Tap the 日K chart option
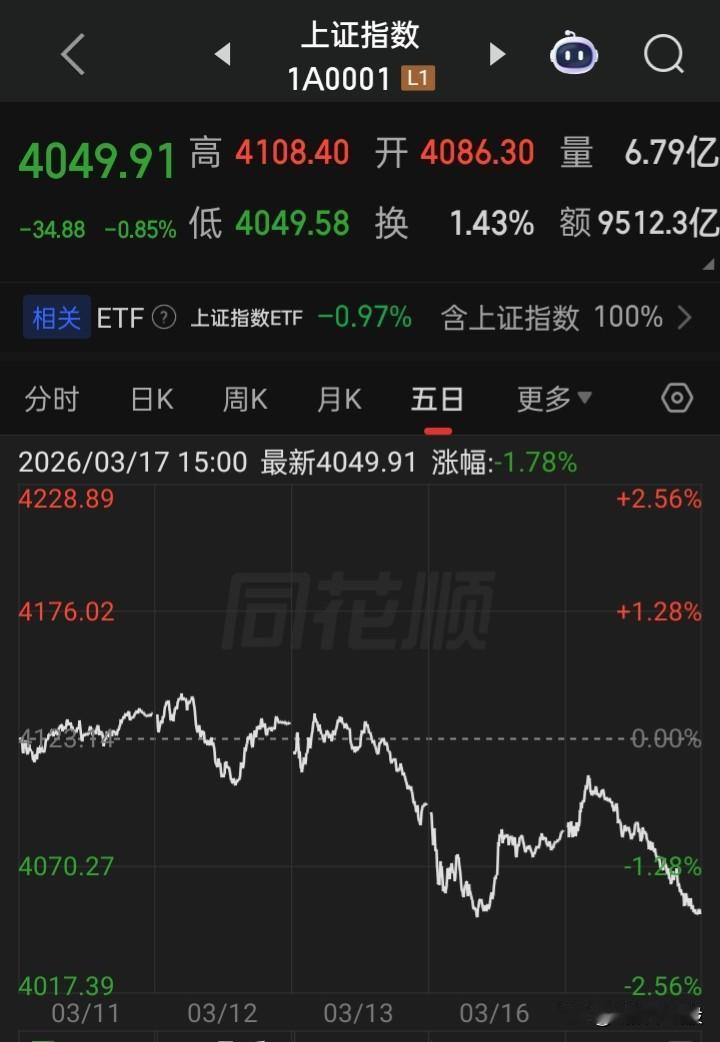 (150, 398)
